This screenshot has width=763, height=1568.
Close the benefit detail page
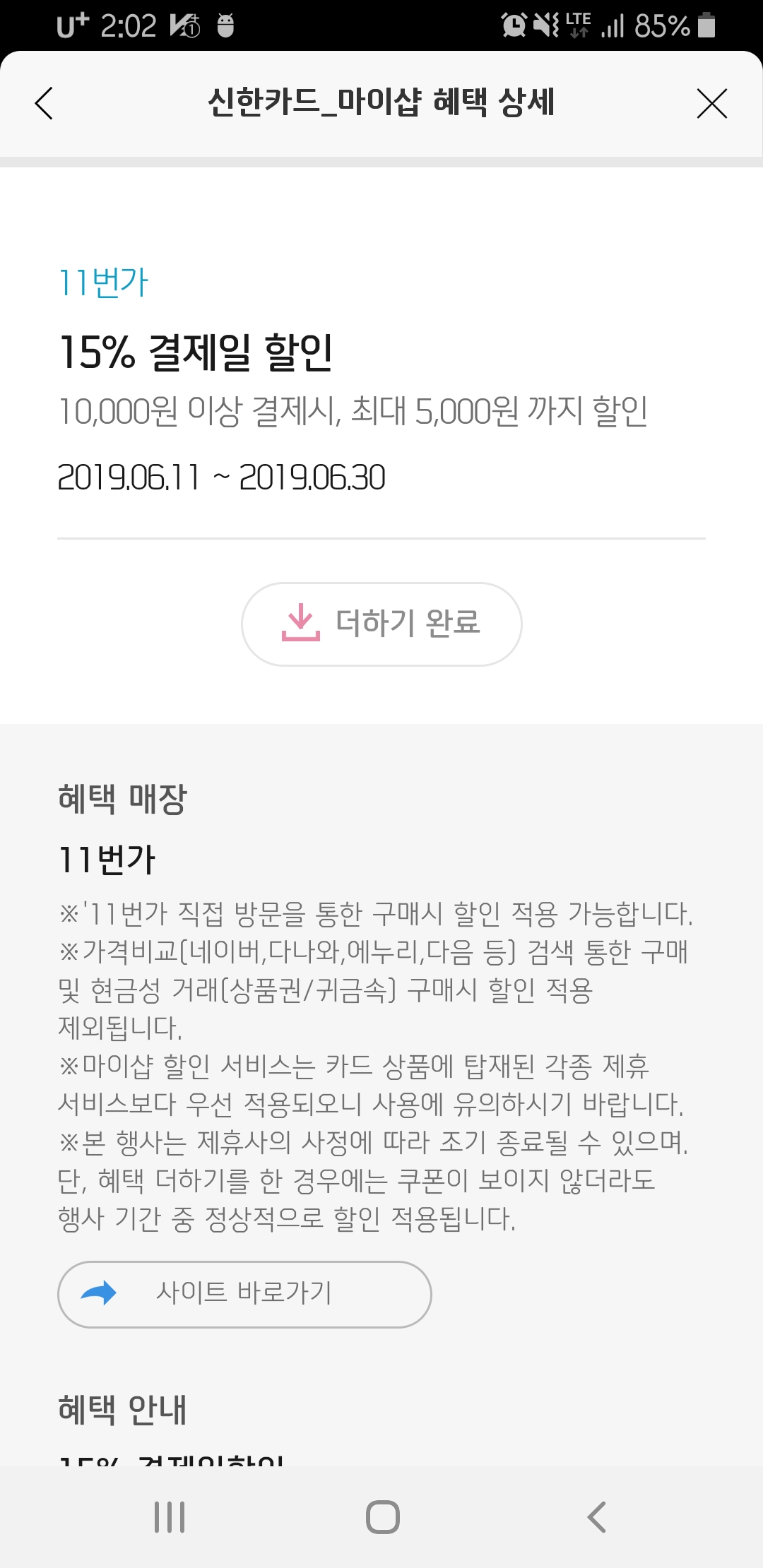tap(711, 103)
